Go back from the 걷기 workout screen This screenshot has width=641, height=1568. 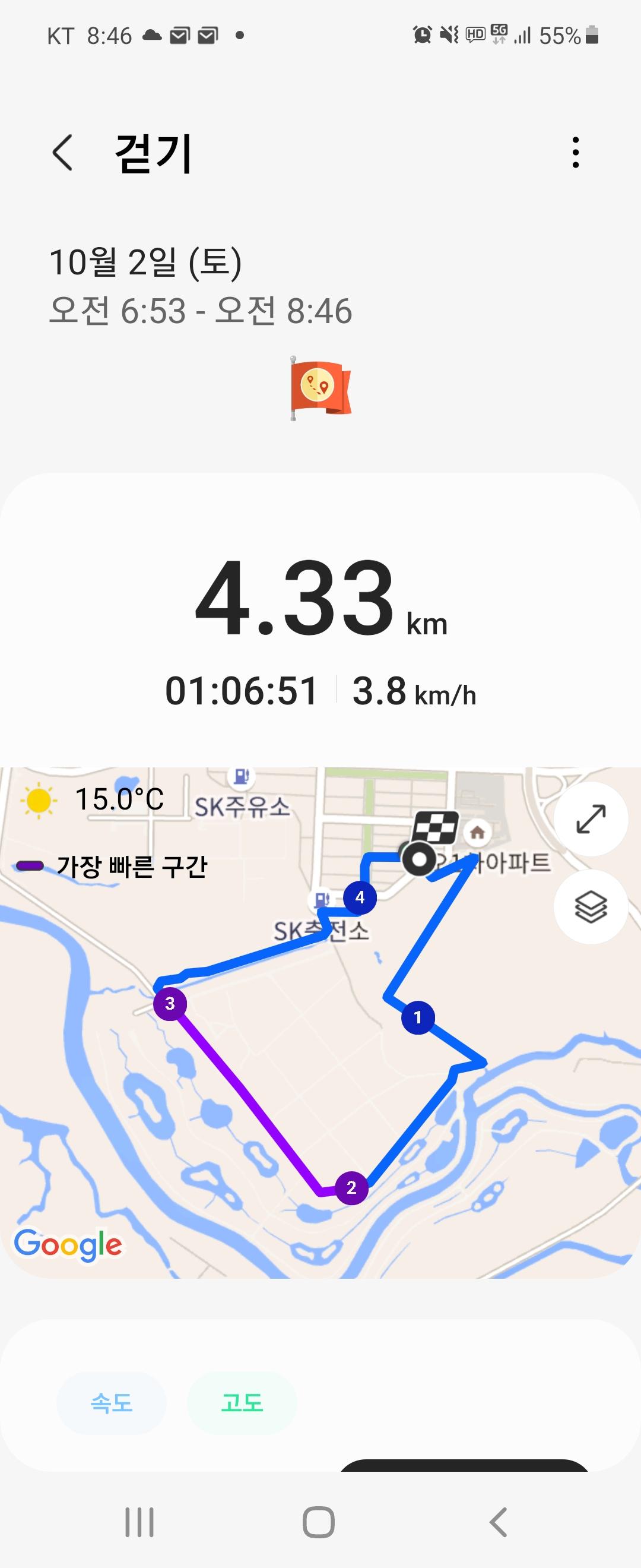pos(63,153)
